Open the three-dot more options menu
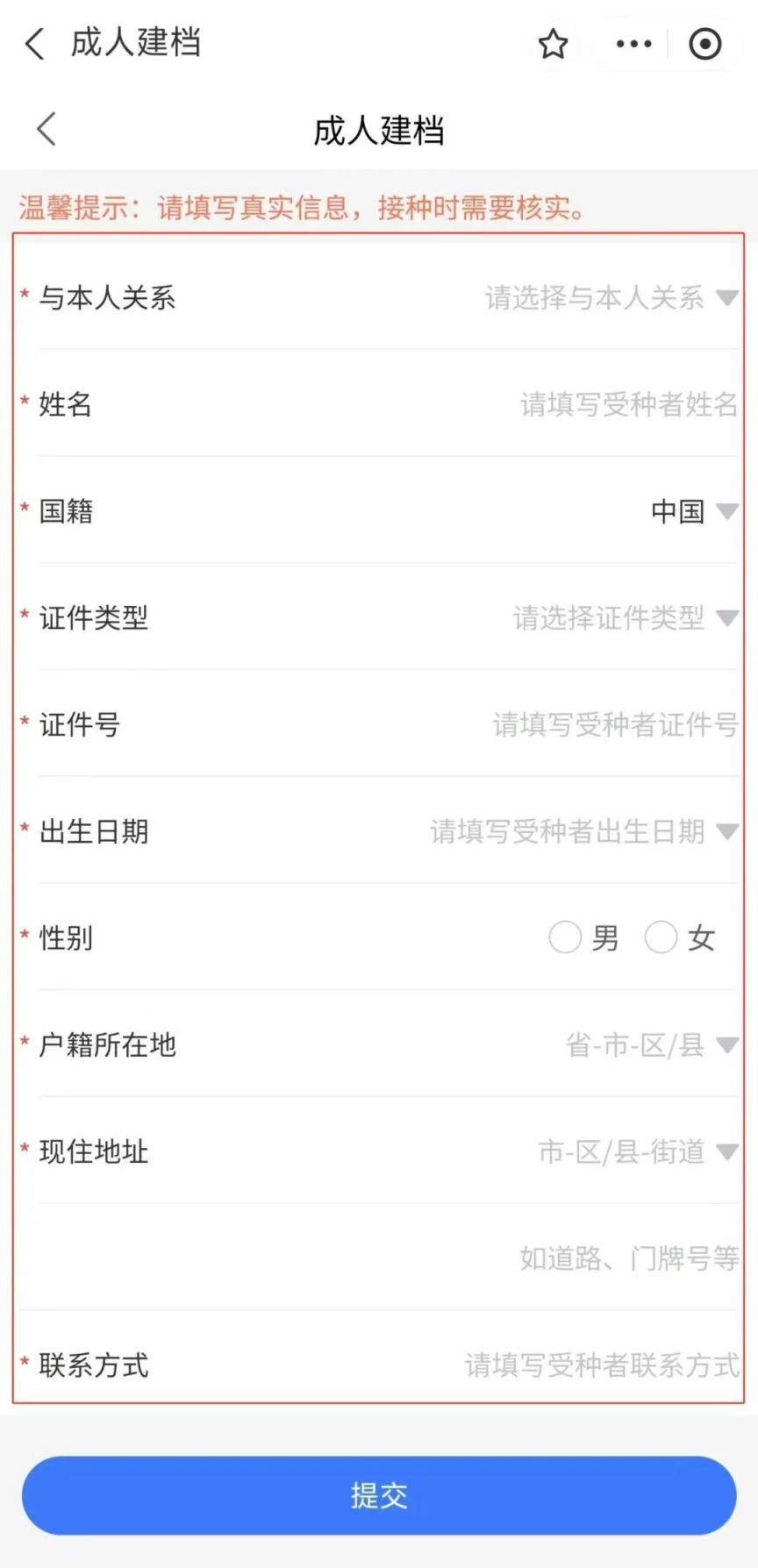The width and height of the screenshot is (758, 1568). click(634, 44)
